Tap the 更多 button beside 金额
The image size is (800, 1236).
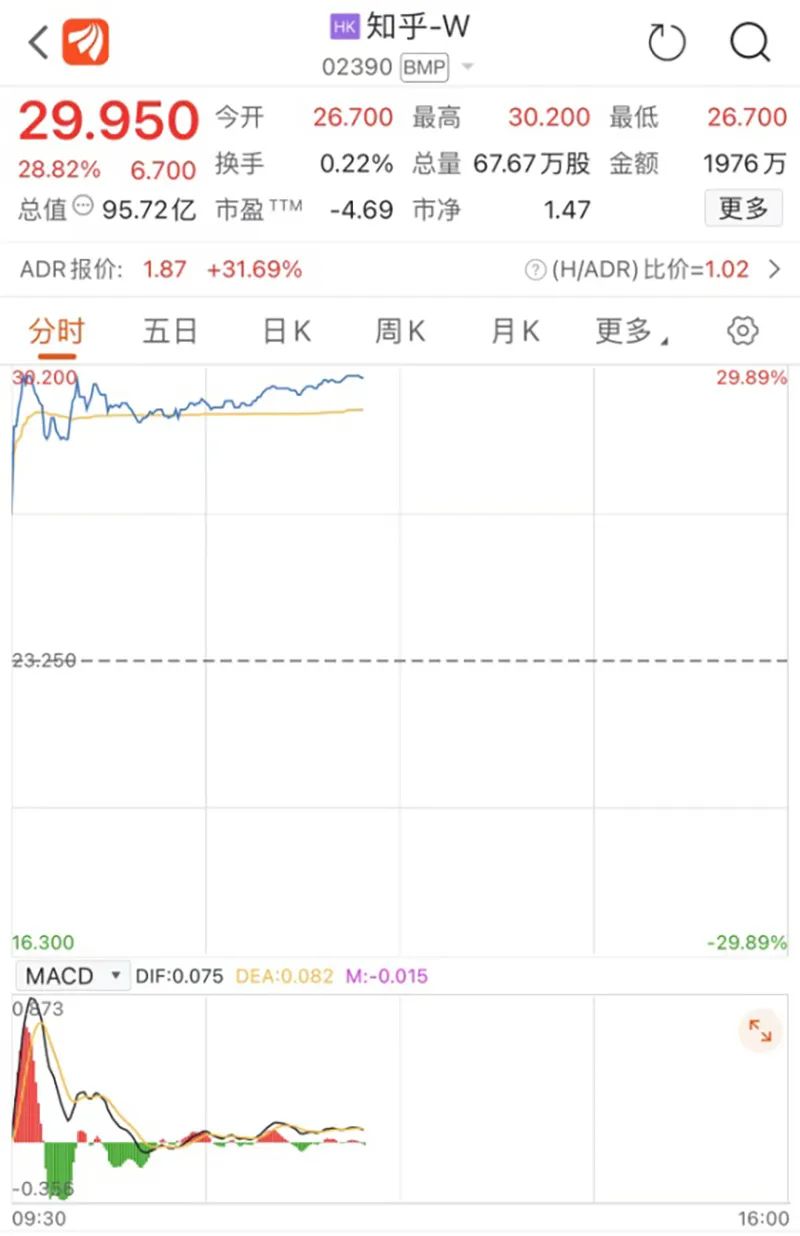coord(743,208)
